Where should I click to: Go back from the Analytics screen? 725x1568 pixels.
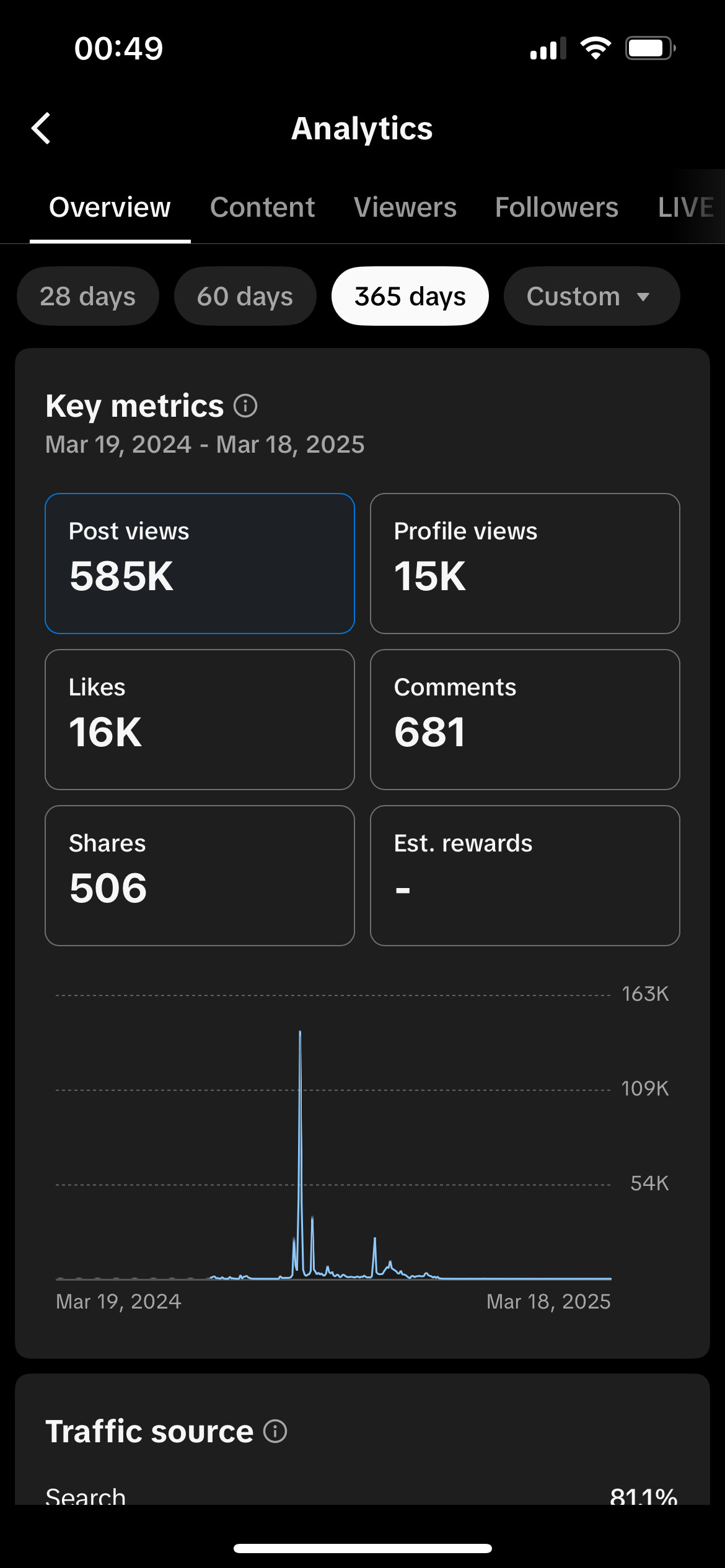[41, 129]
